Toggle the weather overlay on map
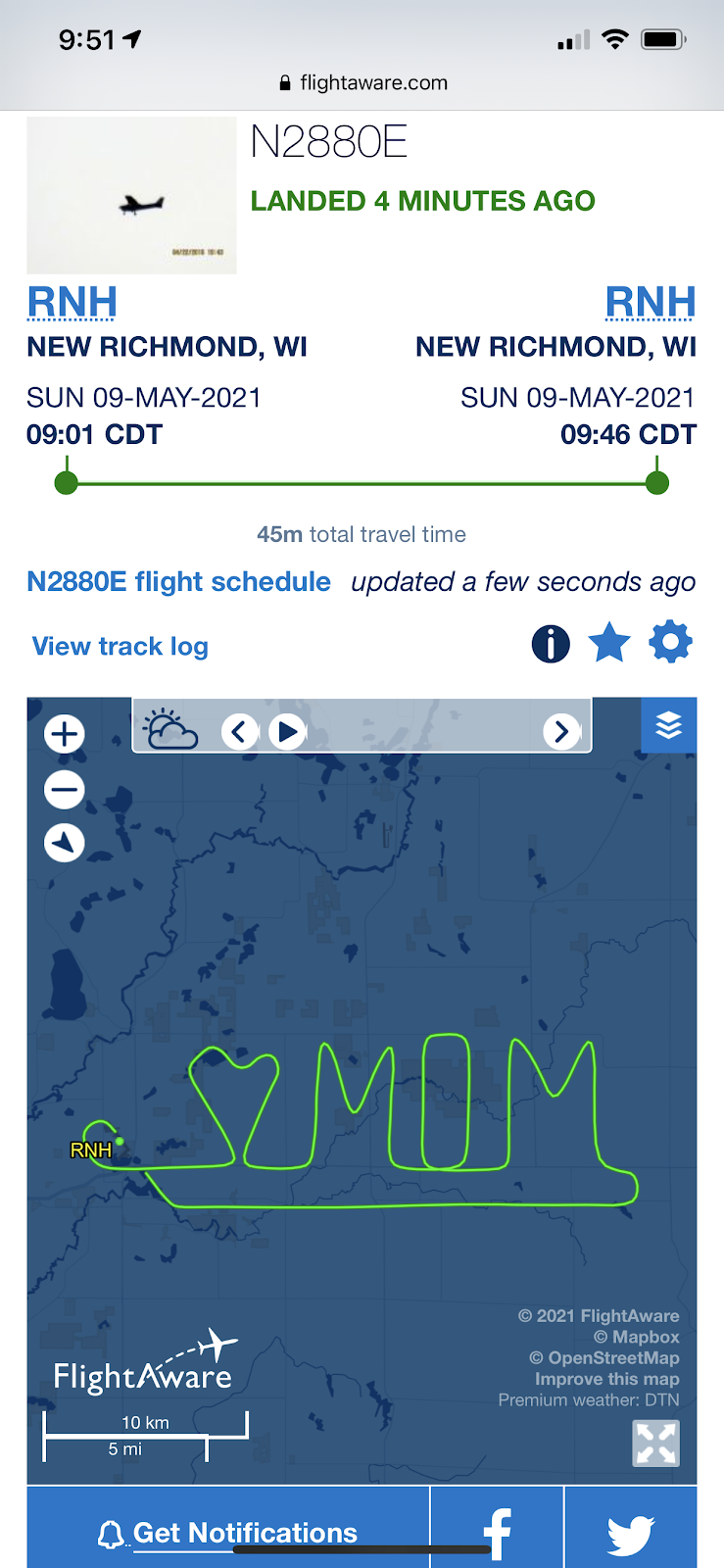Screen dimensions: 724x1568 pos(170,731)
